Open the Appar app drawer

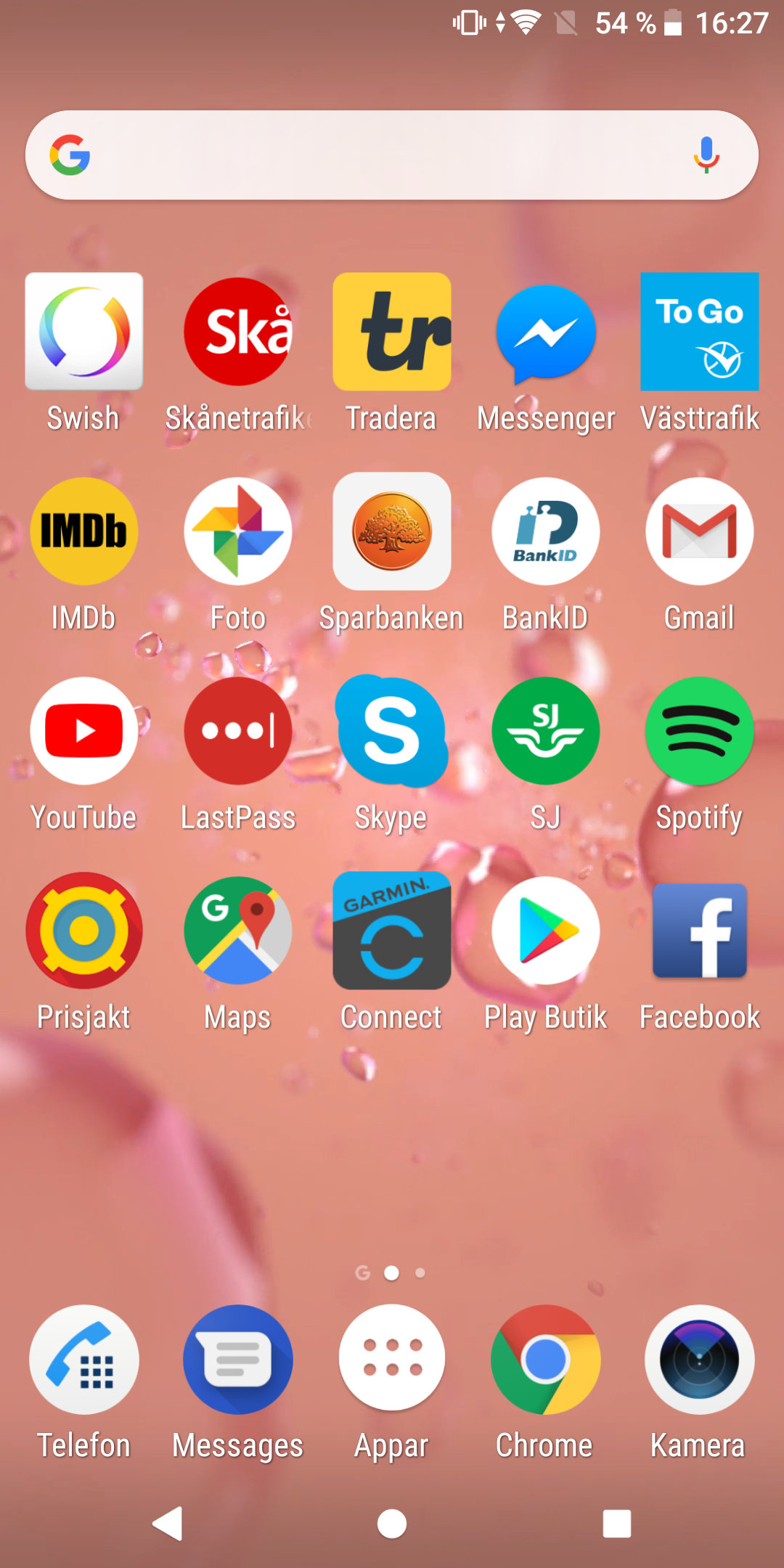pos(392,1358)
